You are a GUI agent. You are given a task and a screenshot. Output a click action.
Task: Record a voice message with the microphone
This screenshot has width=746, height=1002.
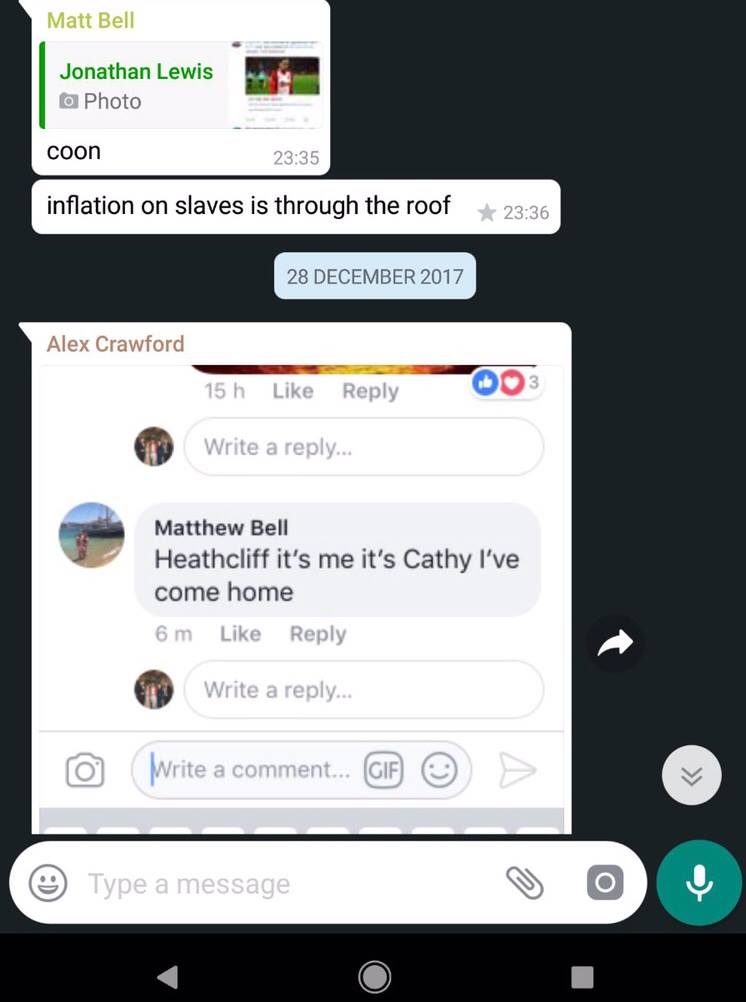(699, 883)
